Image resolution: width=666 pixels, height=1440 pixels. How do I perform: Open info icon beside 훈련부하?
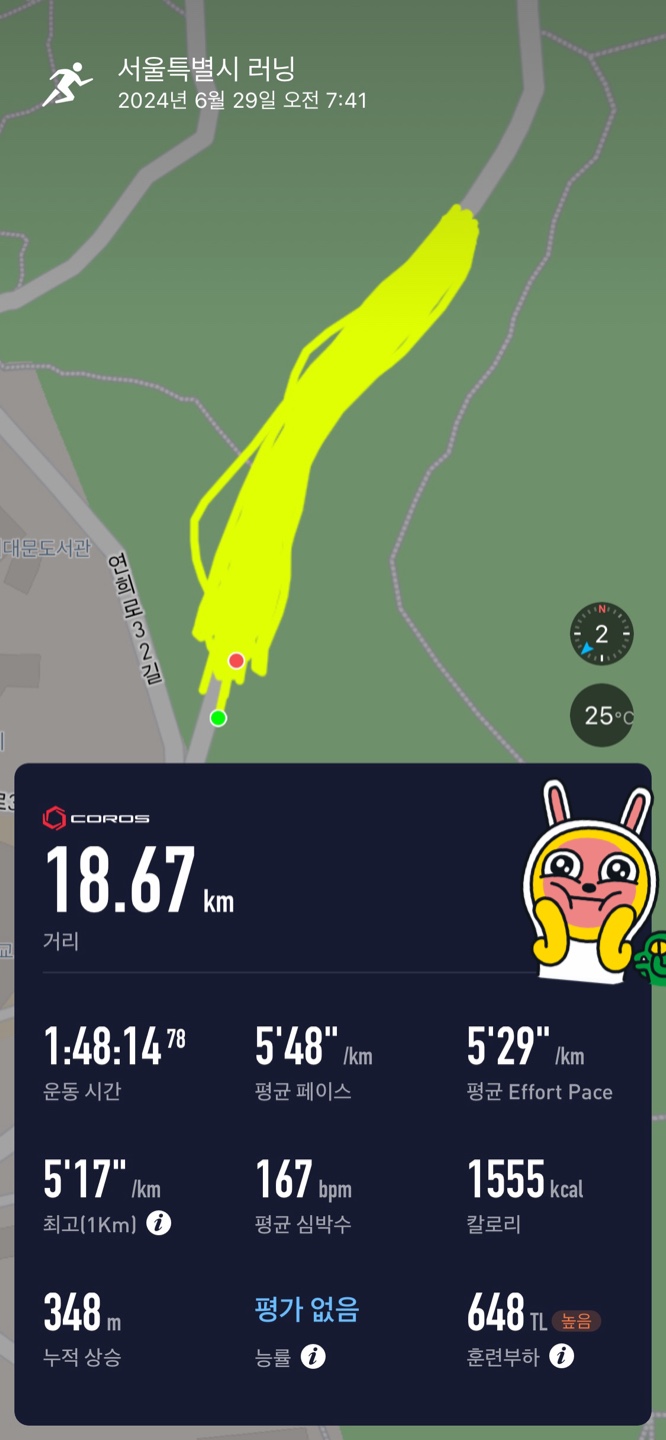click(562, 1356)
